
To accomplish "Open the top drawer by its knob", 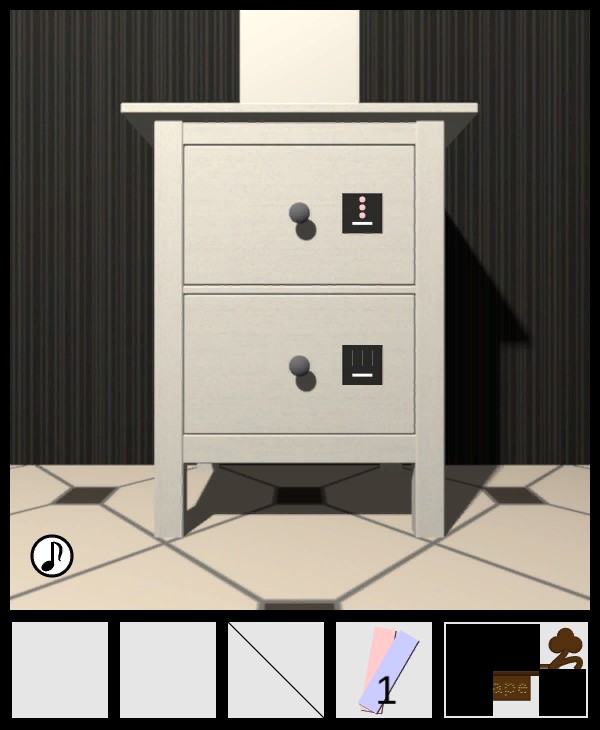I will [x=299, y=213].
